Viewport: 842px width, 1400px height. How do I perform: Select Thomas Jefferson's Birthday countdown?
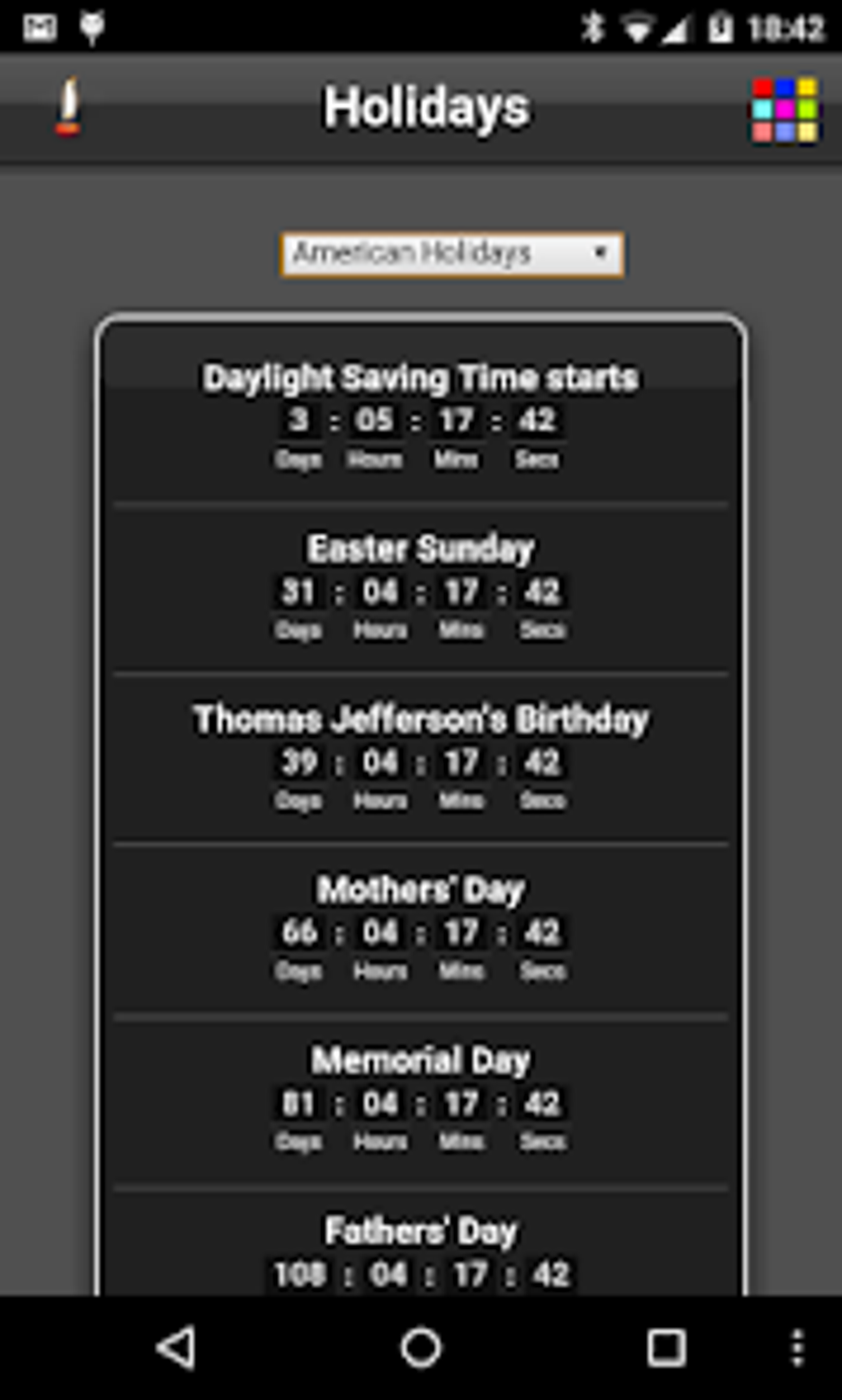pos(421,759)
